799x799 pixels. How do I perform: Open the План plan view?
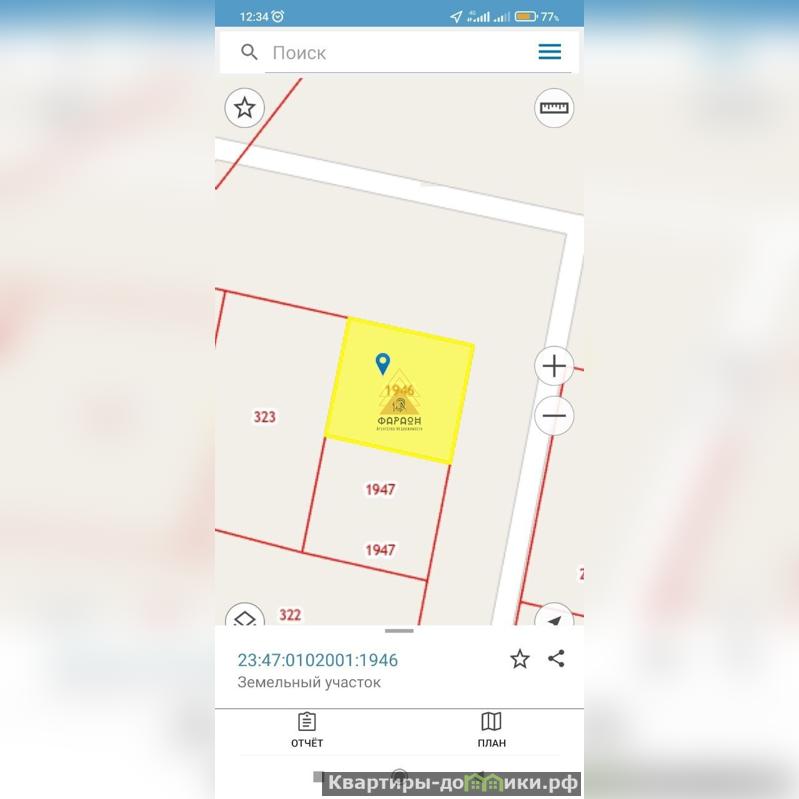click(491, 730)
